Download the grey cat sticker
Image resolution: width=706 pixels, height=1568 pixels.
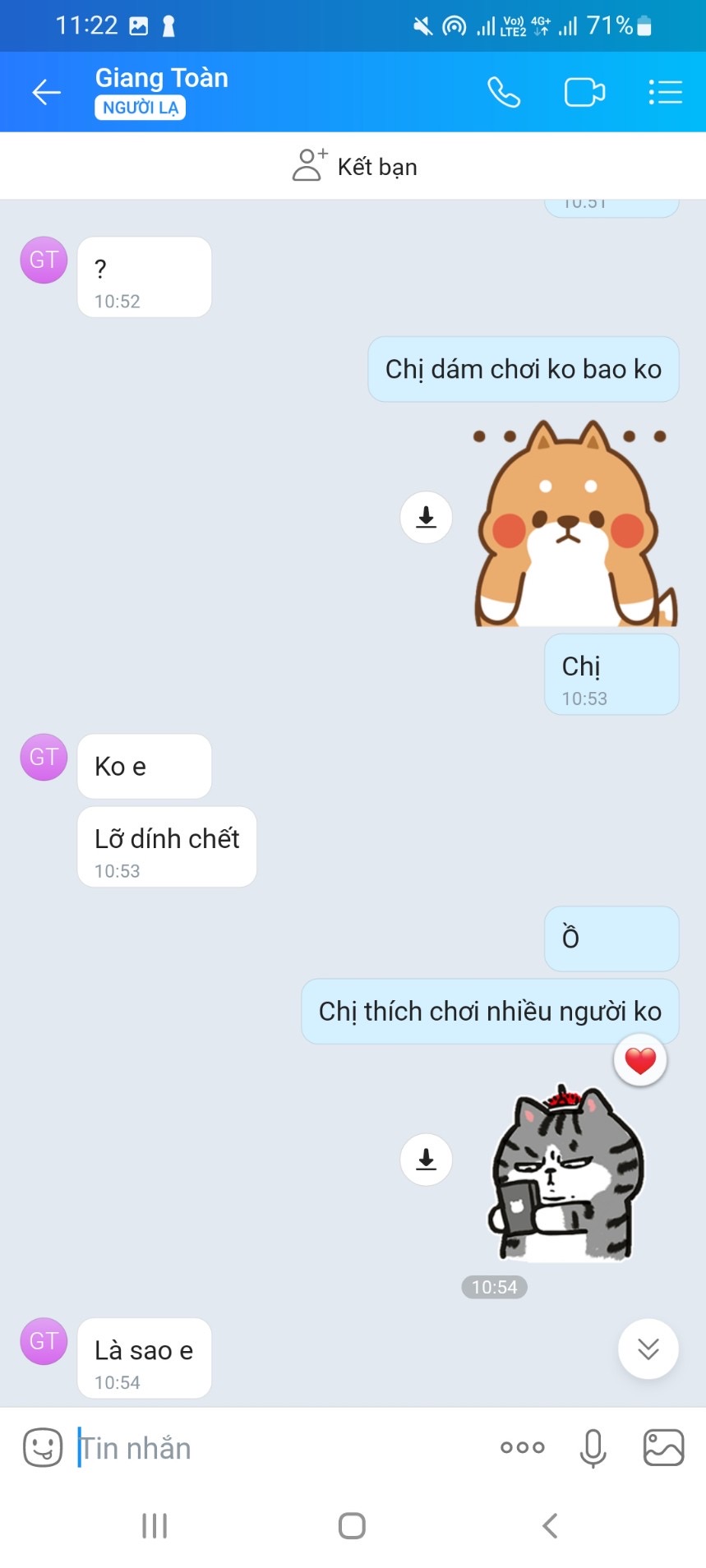point(426,1159)
